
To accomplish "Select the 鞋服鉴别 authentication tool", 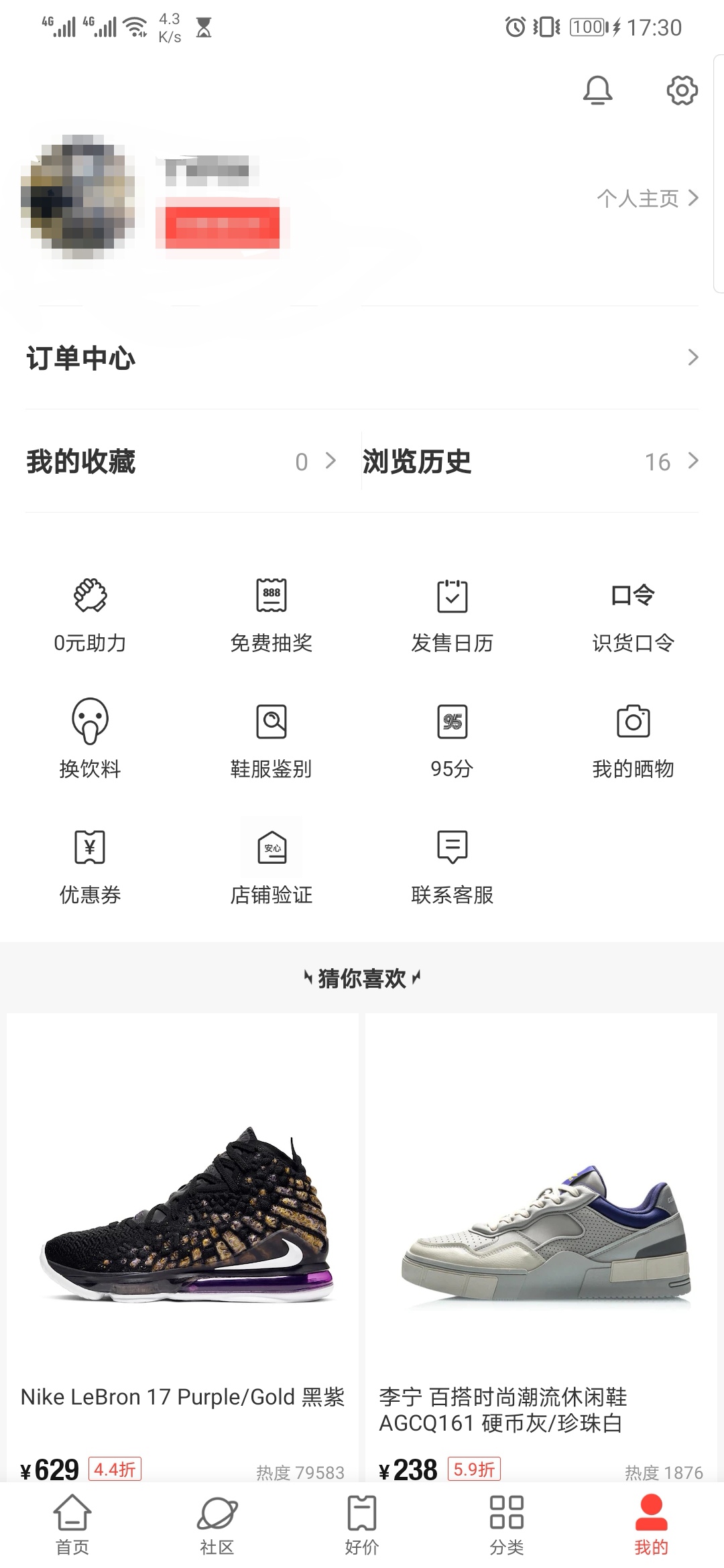I will [x=269, y=740].
